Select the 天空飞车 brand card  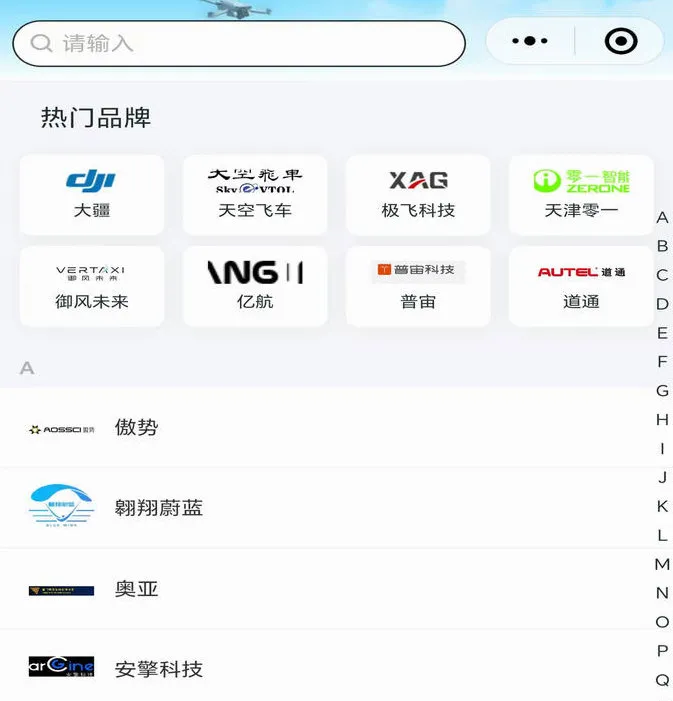coord(255,195)
